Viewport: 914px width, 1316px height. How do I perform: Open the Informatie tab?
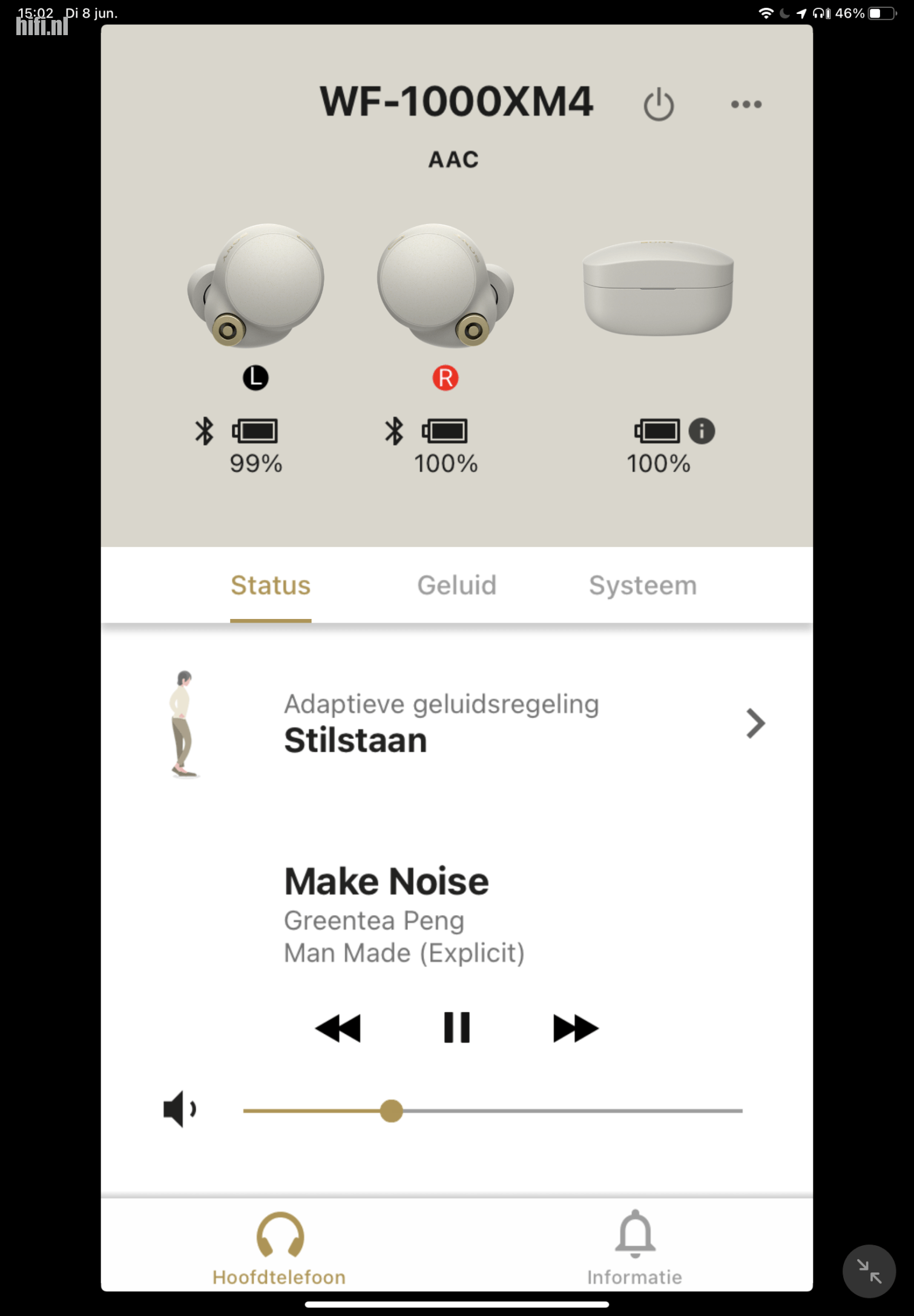click(x=634, y=1247)
